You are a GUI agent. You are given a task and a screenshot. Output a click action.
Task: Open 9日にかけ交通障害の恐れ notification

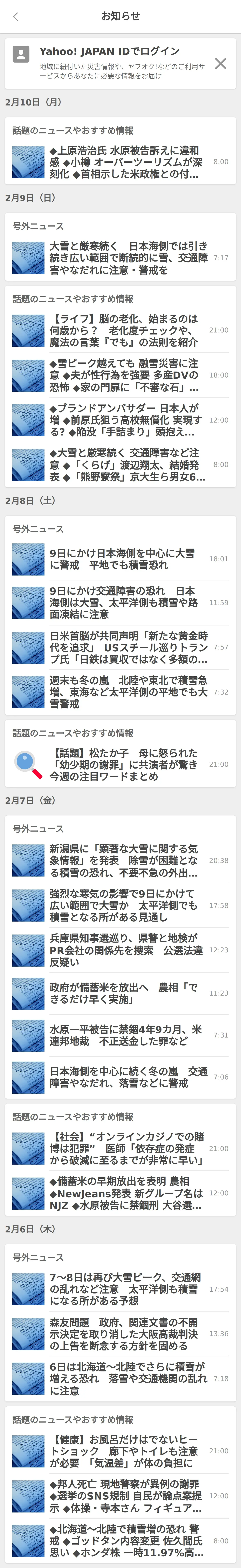[125, 603]
